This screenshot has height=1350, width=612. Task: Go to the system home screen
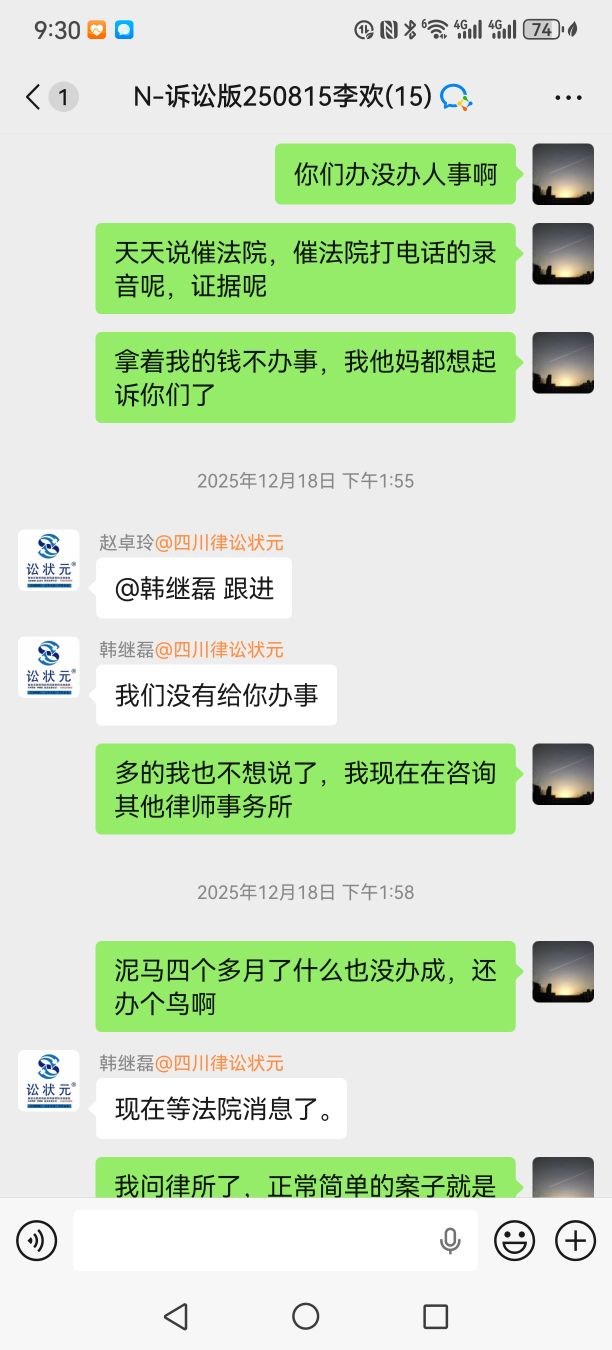tap(306, 1316)
